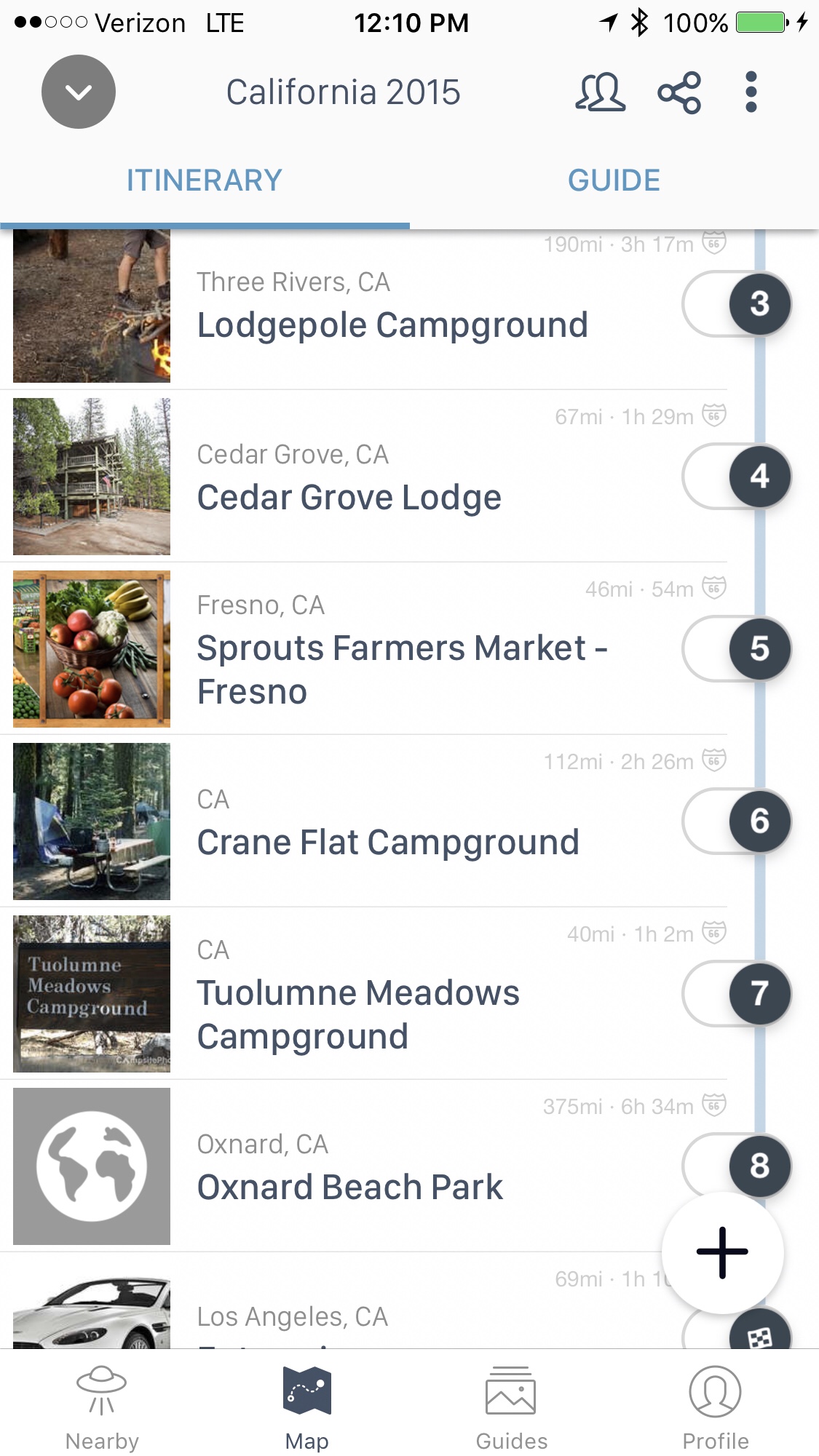Tap waypoint marker number 6
819x1456 pixels.
[759, 821]
